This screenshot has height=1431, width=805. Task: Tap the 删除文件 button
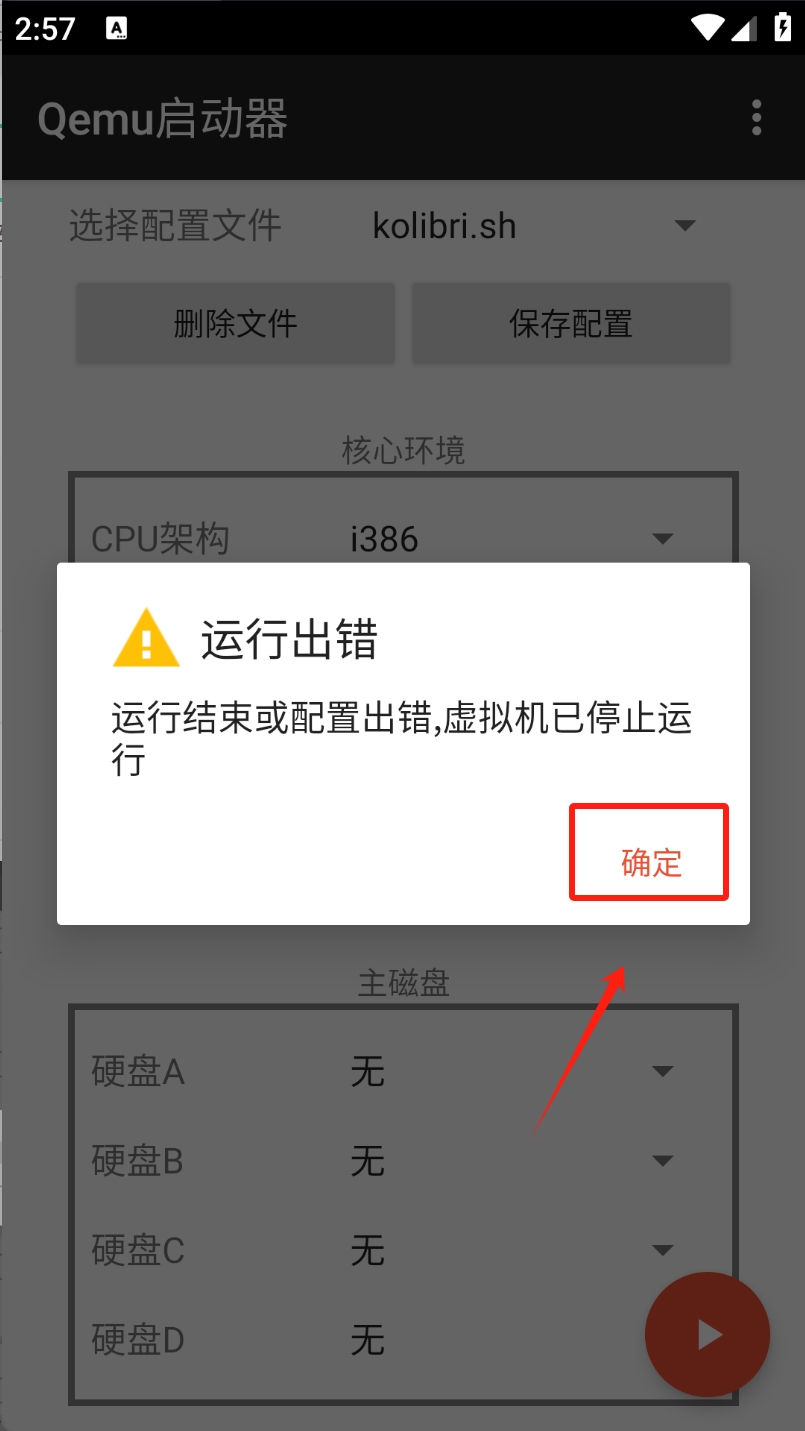(235, 324)
